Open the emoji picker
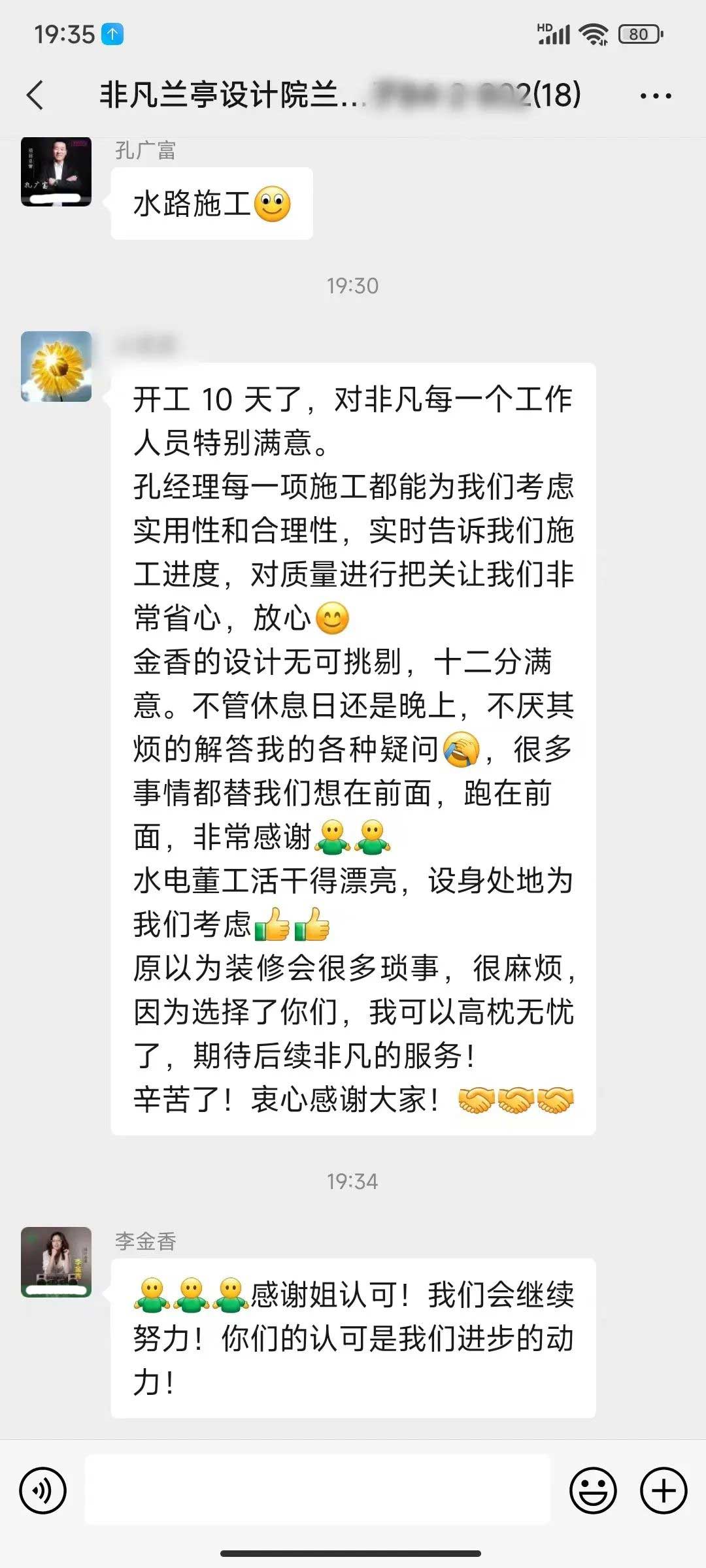Image resolution: width=706 pixels, height=1568 pixels. [x=593, y=1490]
